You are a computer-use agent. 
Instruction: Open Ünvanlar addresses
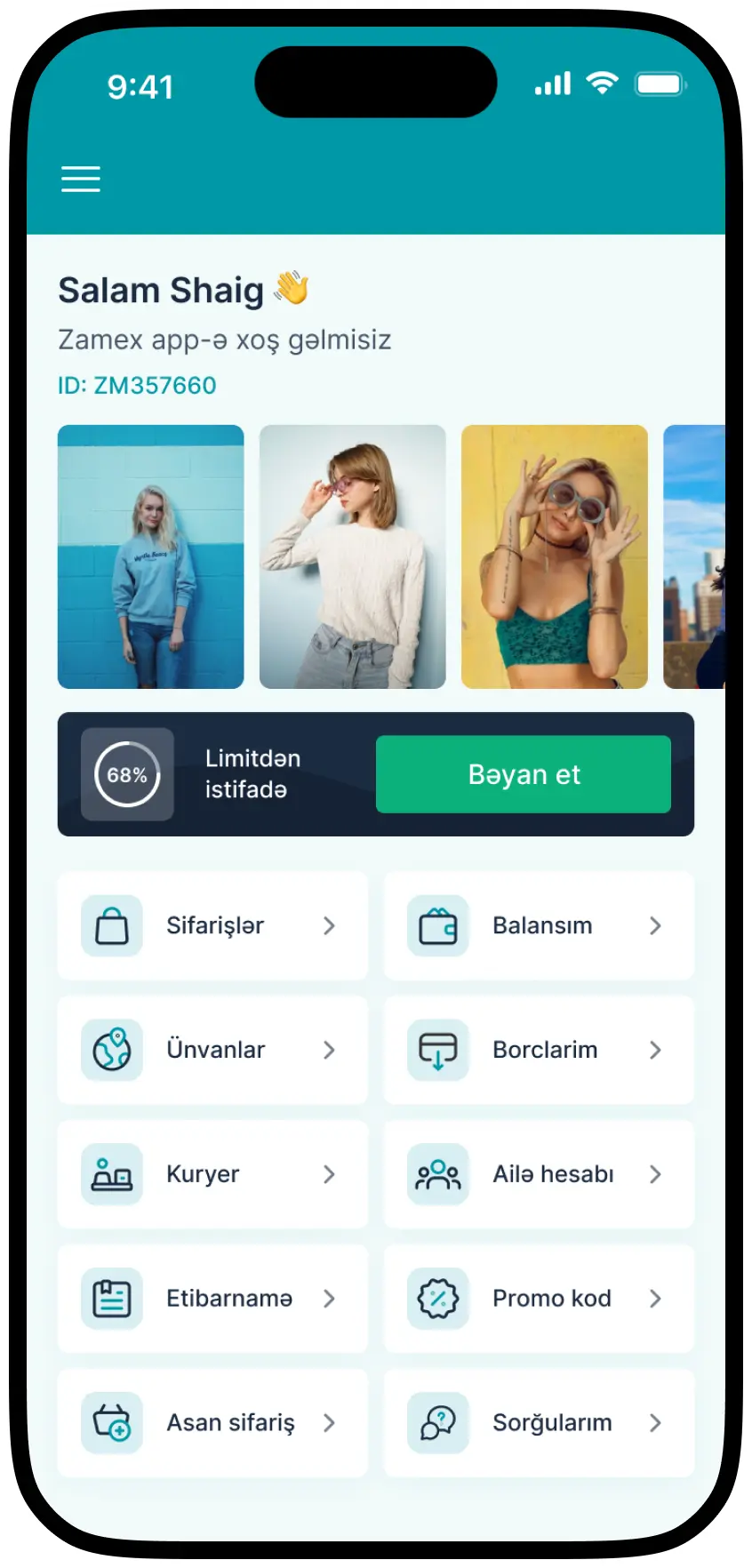tap(212, 1050)
